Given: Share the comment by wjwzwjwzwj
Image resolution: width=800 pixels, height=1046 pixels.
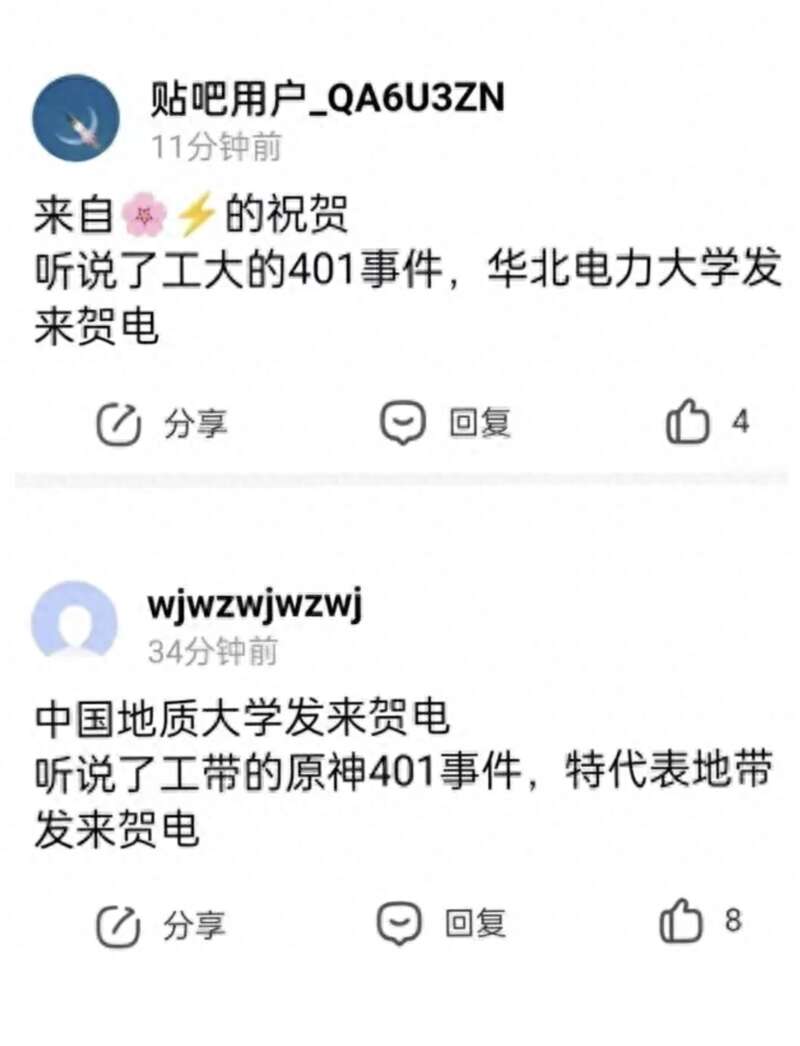Looking at the screenshot, I should tap(160, 924).
